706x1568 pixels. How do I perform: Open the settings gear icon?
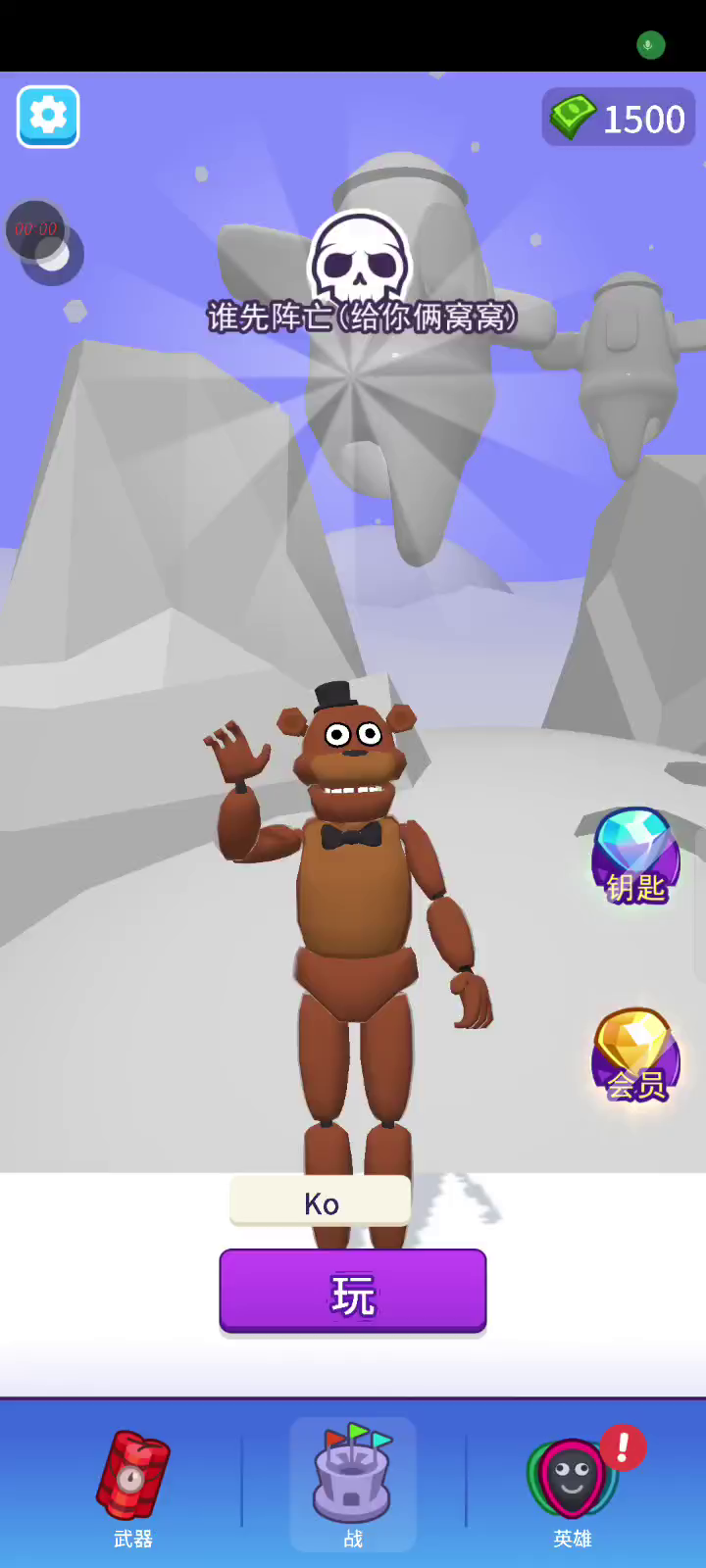coord(48,117)
